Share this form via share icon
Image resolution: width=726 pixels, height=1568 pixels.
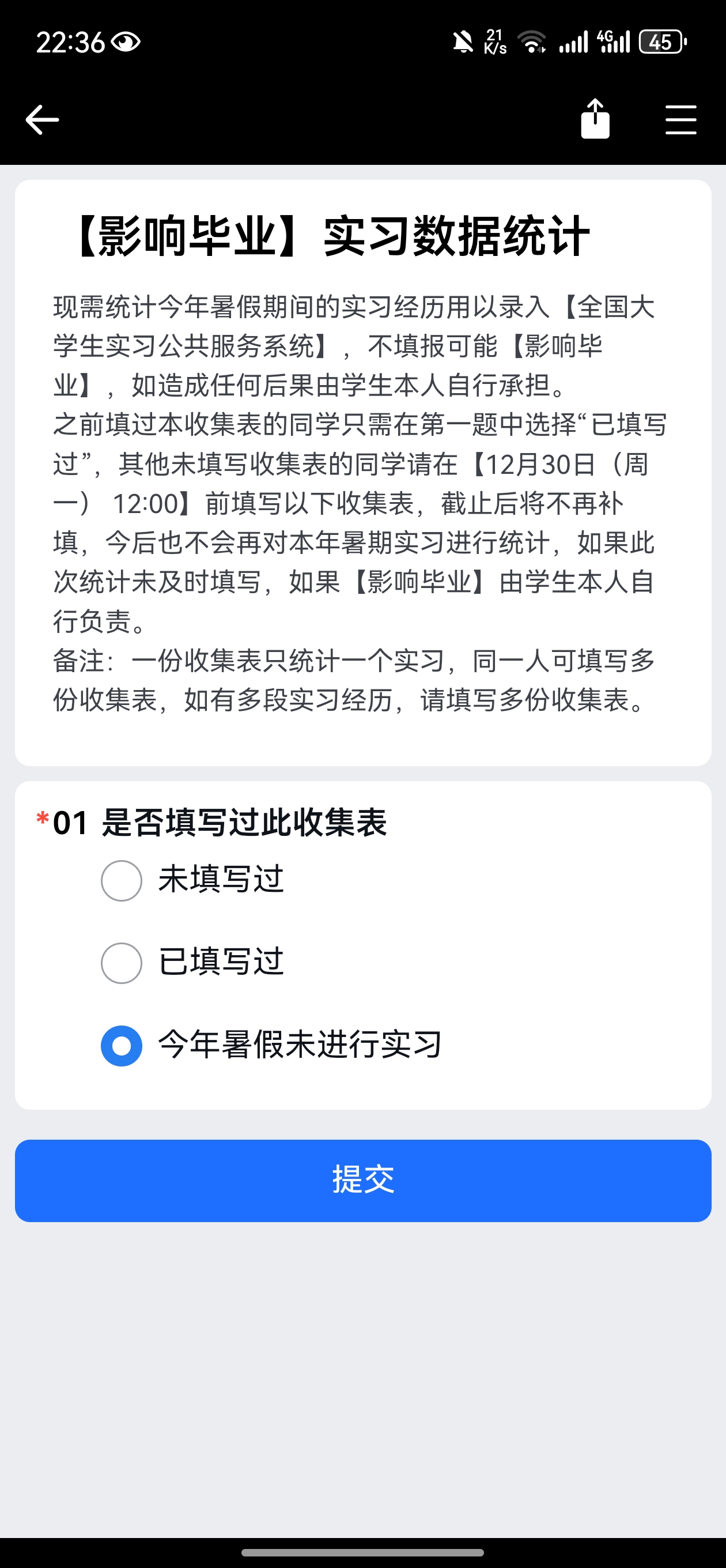click(x=595, y=119)
